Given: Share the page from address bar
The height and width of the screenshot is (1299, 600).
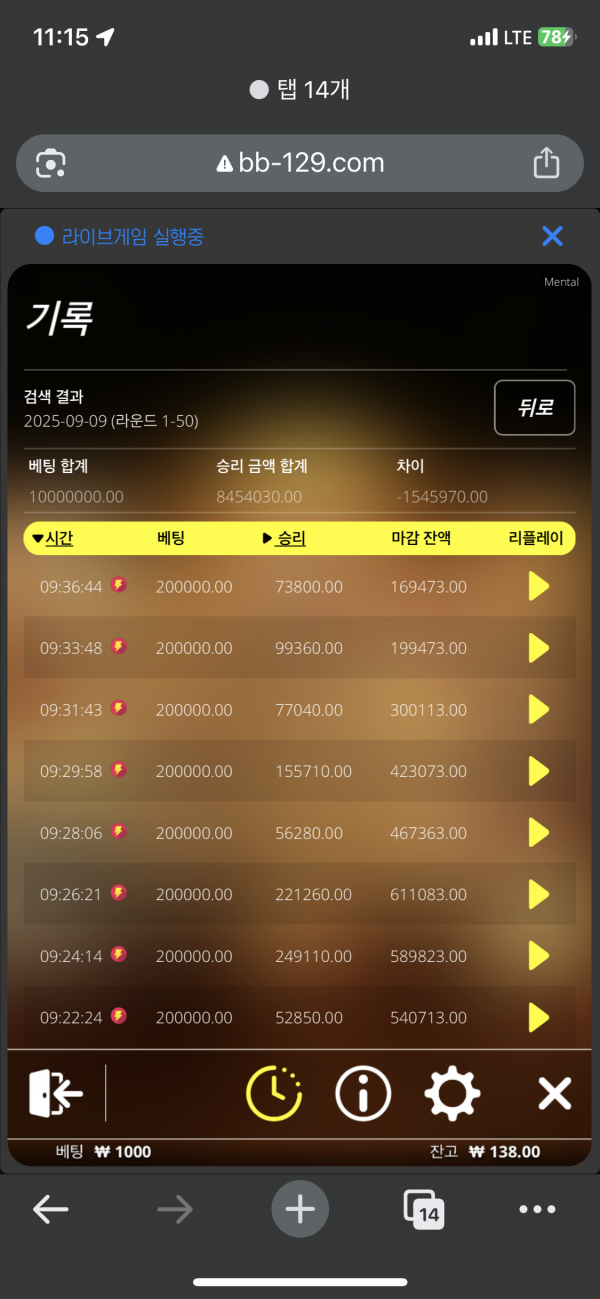Looking at the screenshot, I should pos(546,163).
